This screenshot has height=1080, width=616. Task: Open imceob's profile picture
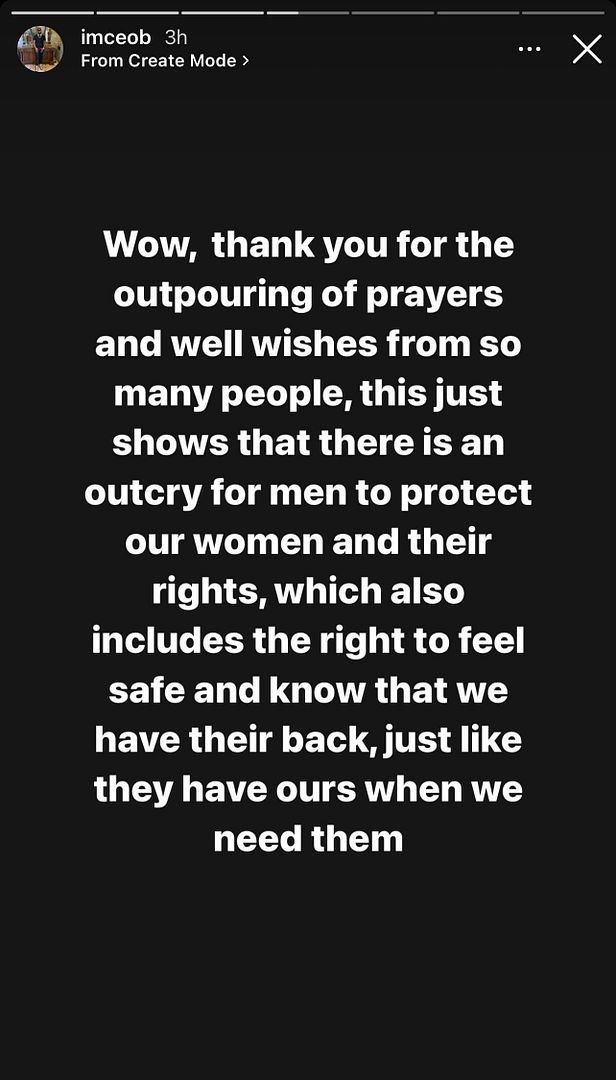point(40,49)
